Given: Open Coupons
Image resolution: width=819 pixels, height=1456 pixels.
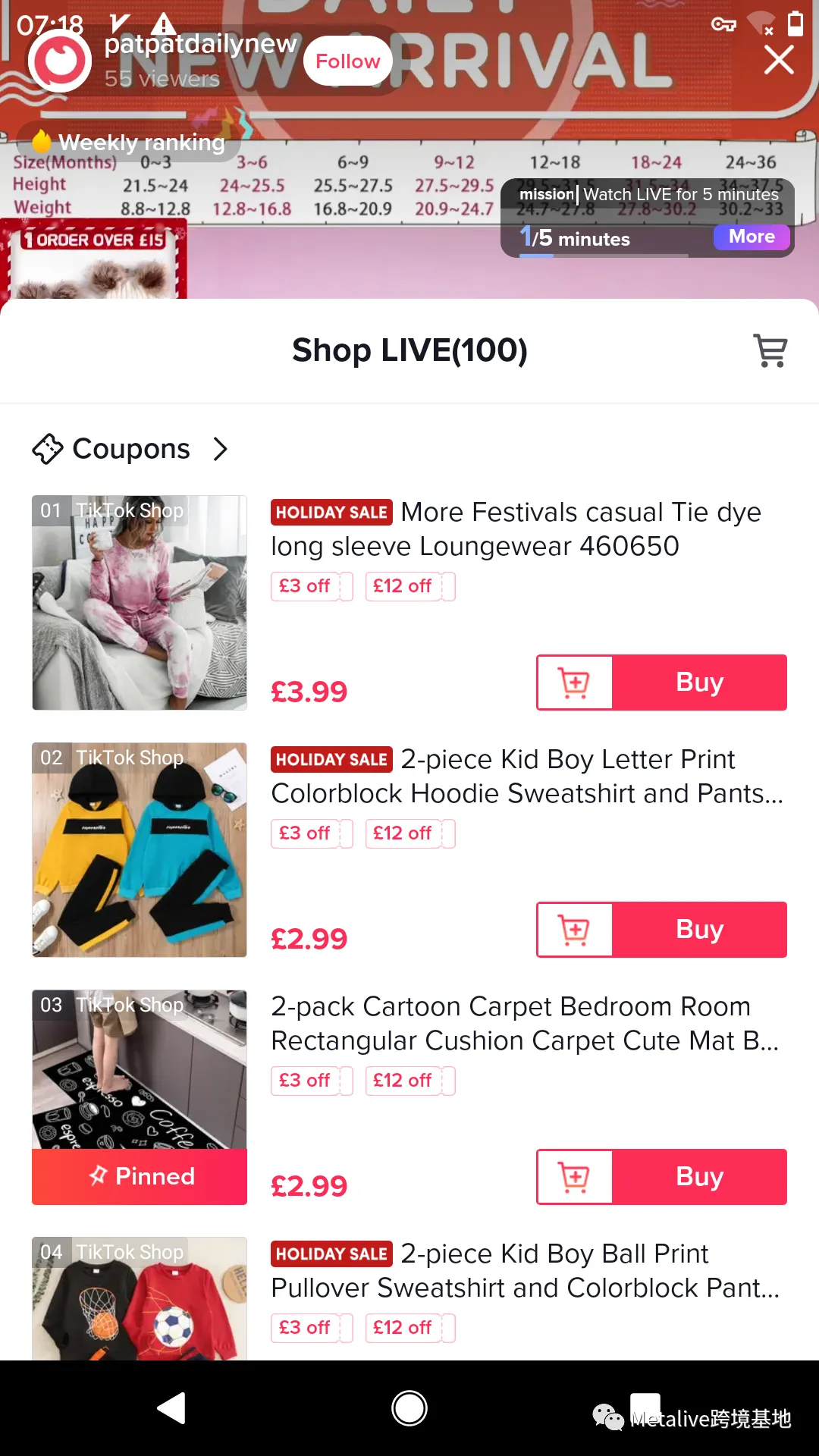Looking at the screenshot, I should click(130, 449).
